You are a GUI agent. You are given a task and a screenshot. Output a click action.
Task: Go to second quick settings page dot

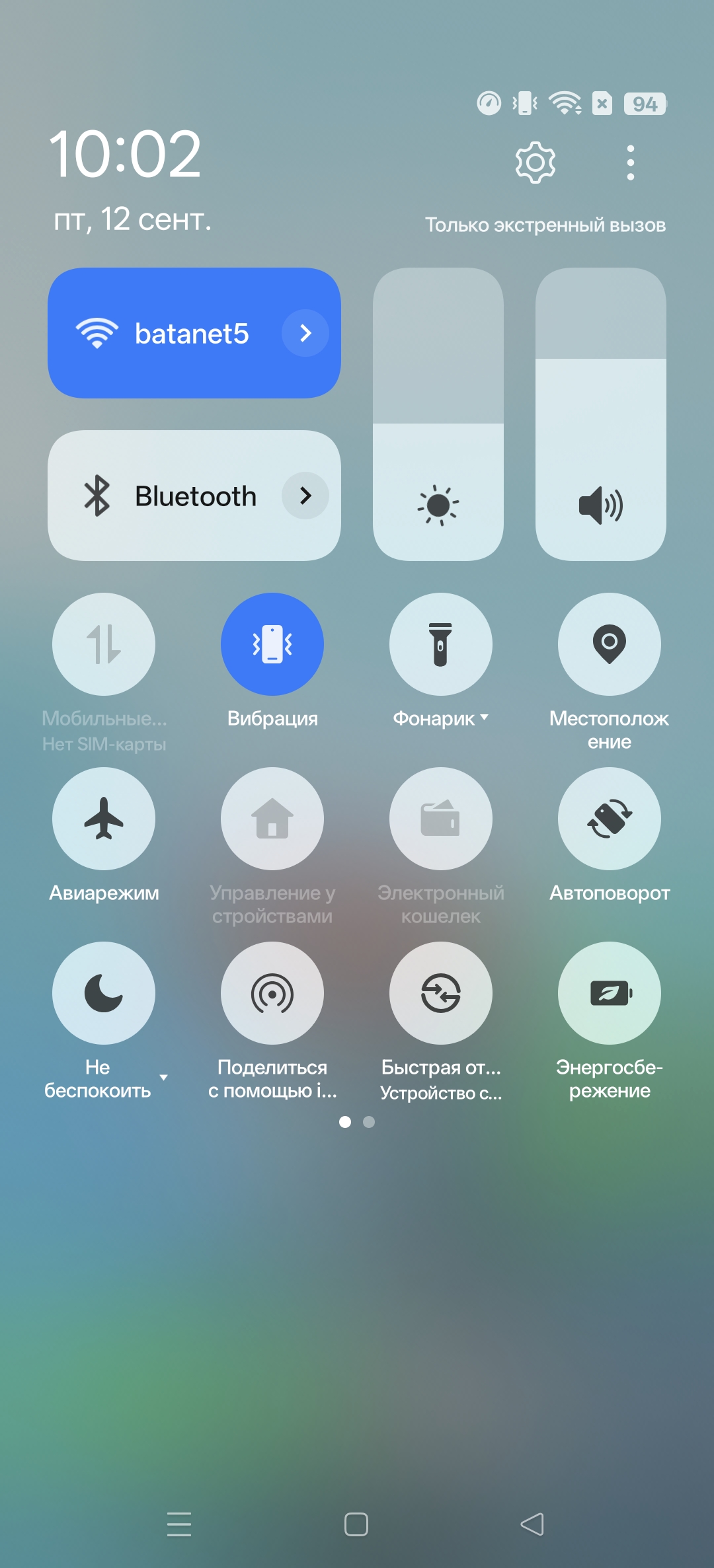(x=369, y=1122)
